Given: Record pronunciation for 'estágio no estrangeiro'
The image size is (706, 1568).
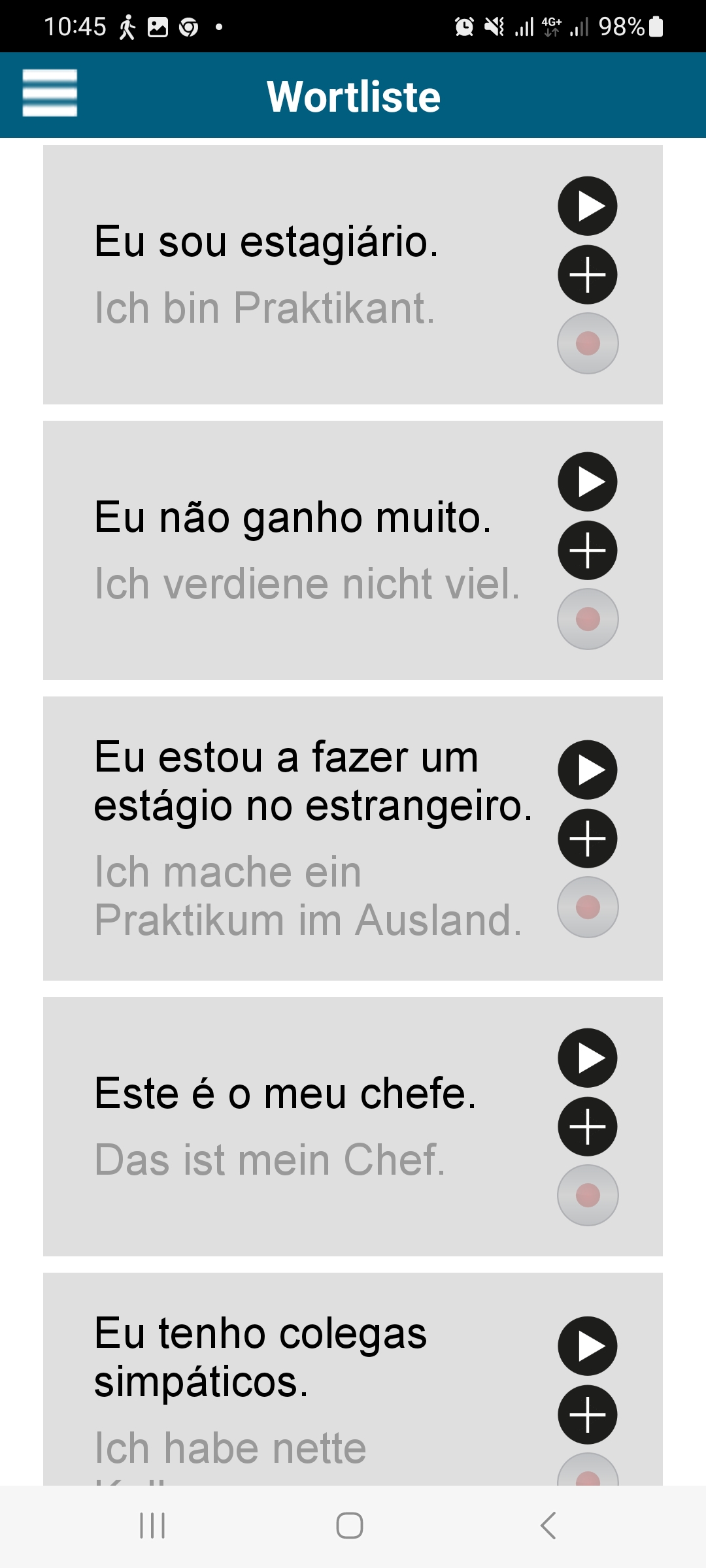Looking at the screenshot, I should coord(587,907).
